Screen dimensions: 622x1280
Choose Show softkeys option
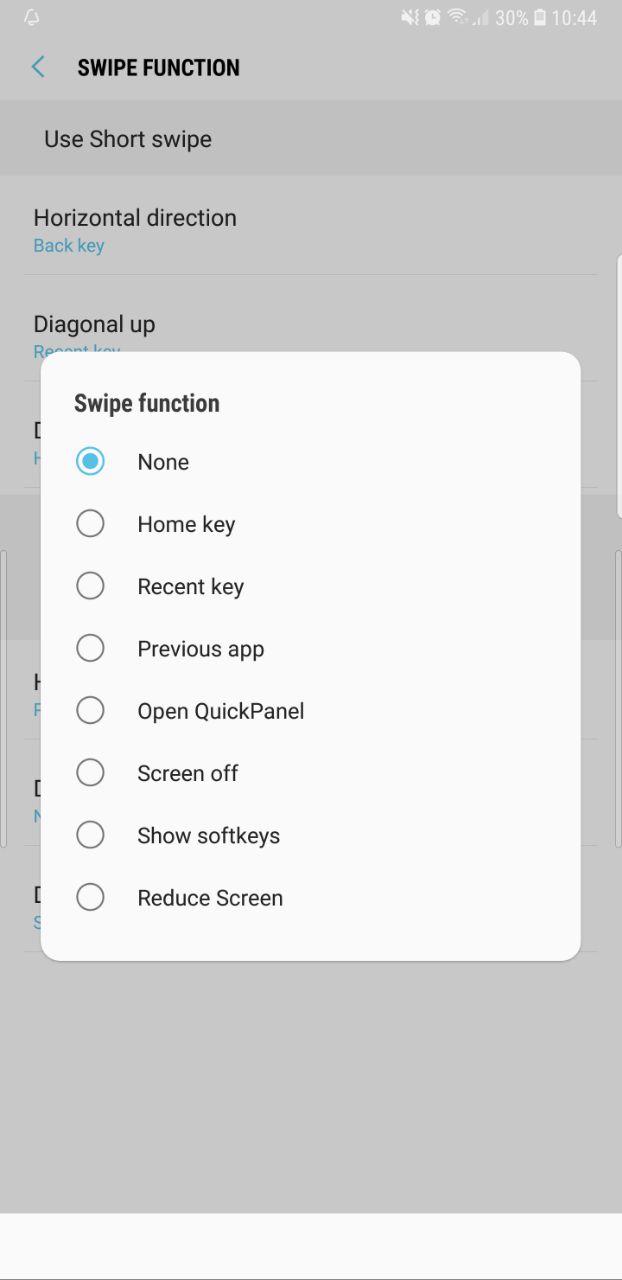coord(310,835)
